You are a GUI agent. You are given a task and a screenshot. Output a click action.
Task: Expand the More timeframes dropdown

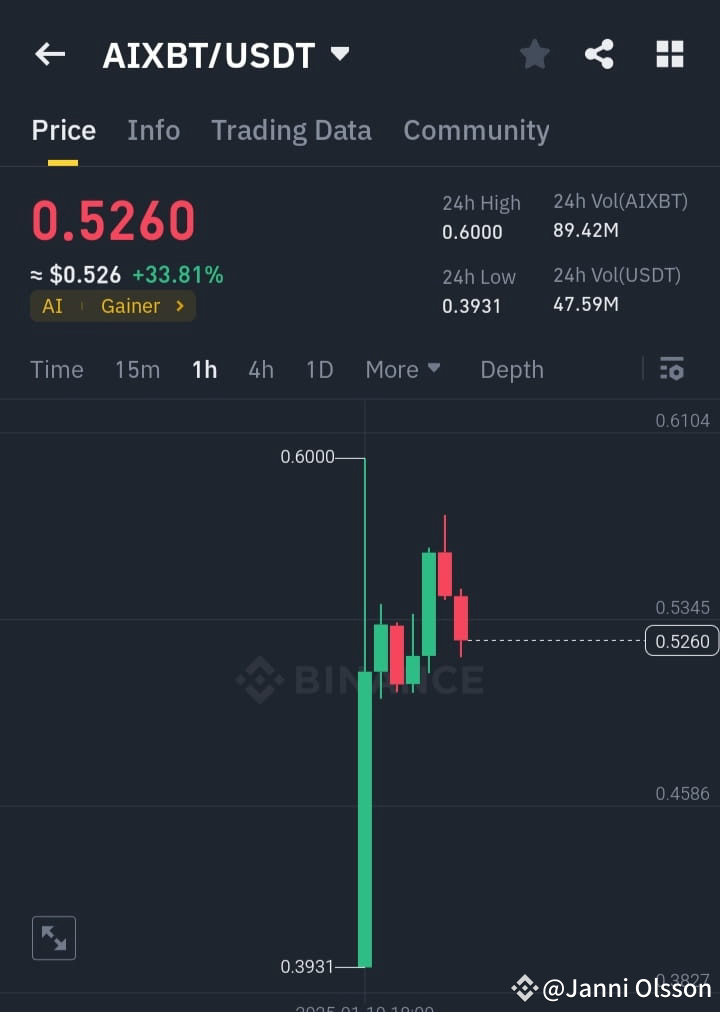403,369
